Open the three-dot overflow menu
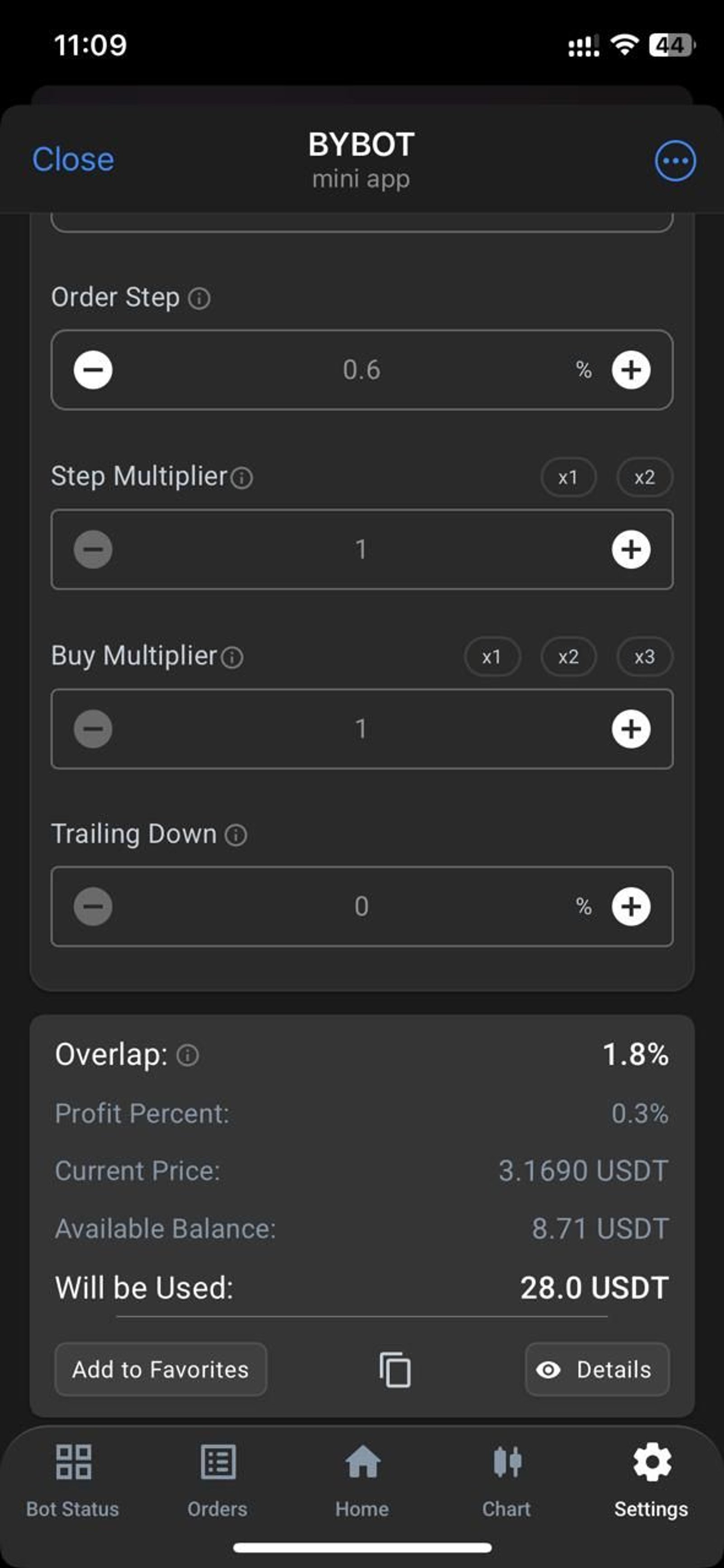 click(675, 161)
